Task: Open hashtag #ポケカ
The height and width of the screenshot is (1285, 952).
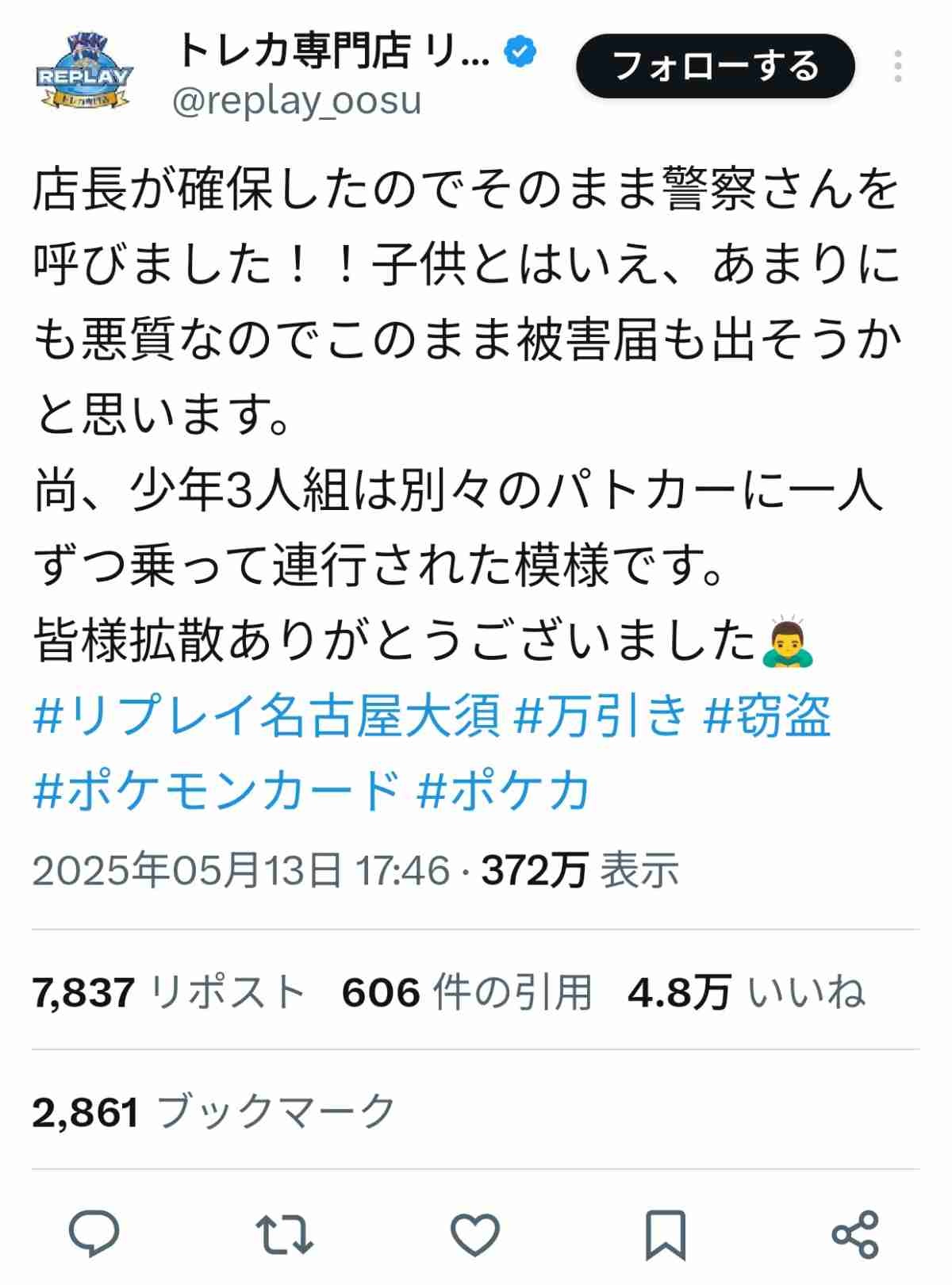Action: tap(503, 791)
